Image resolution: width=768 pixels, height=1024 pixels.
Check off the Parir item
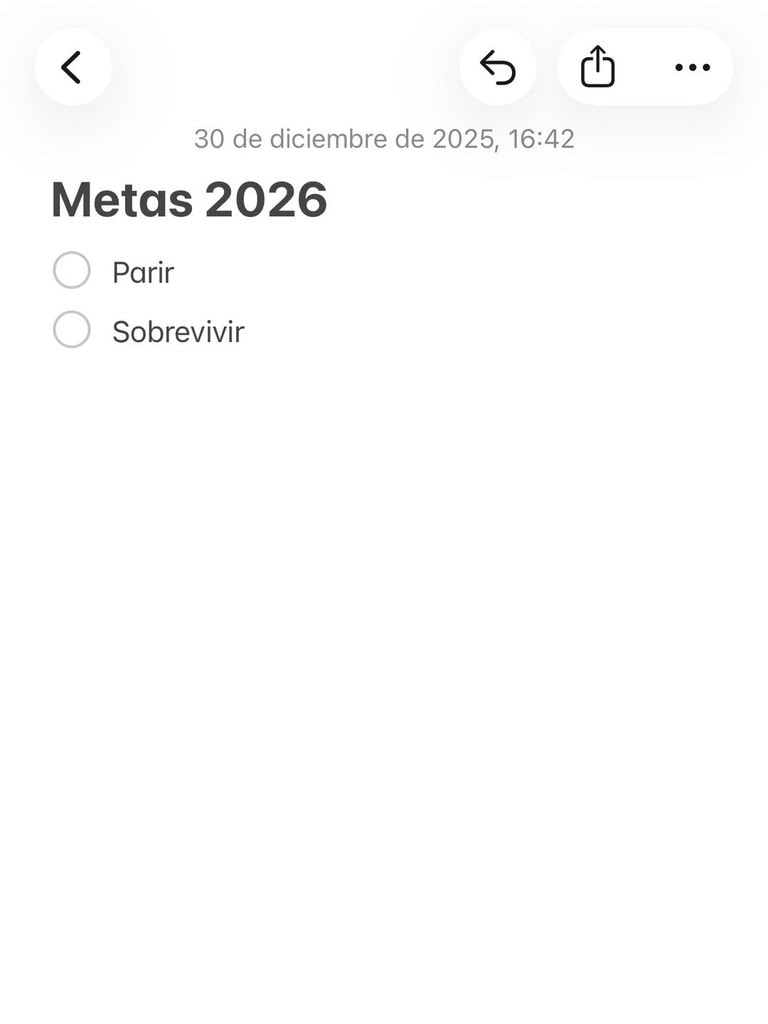(72, 271)
